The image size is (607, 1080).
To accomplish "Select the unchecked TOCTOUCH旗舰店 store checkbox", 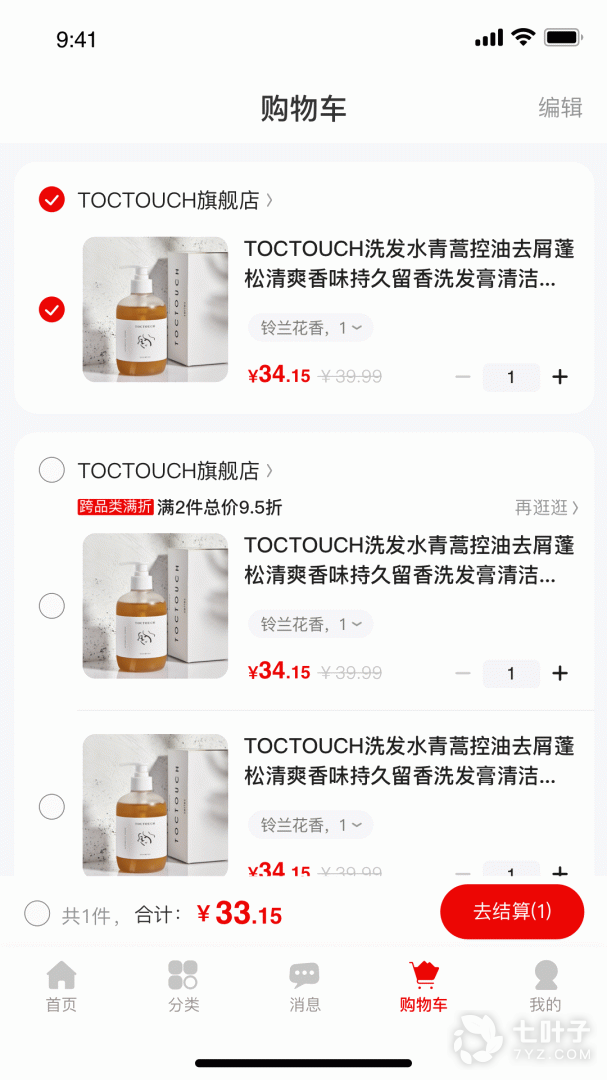I will [x=52, y=470].
